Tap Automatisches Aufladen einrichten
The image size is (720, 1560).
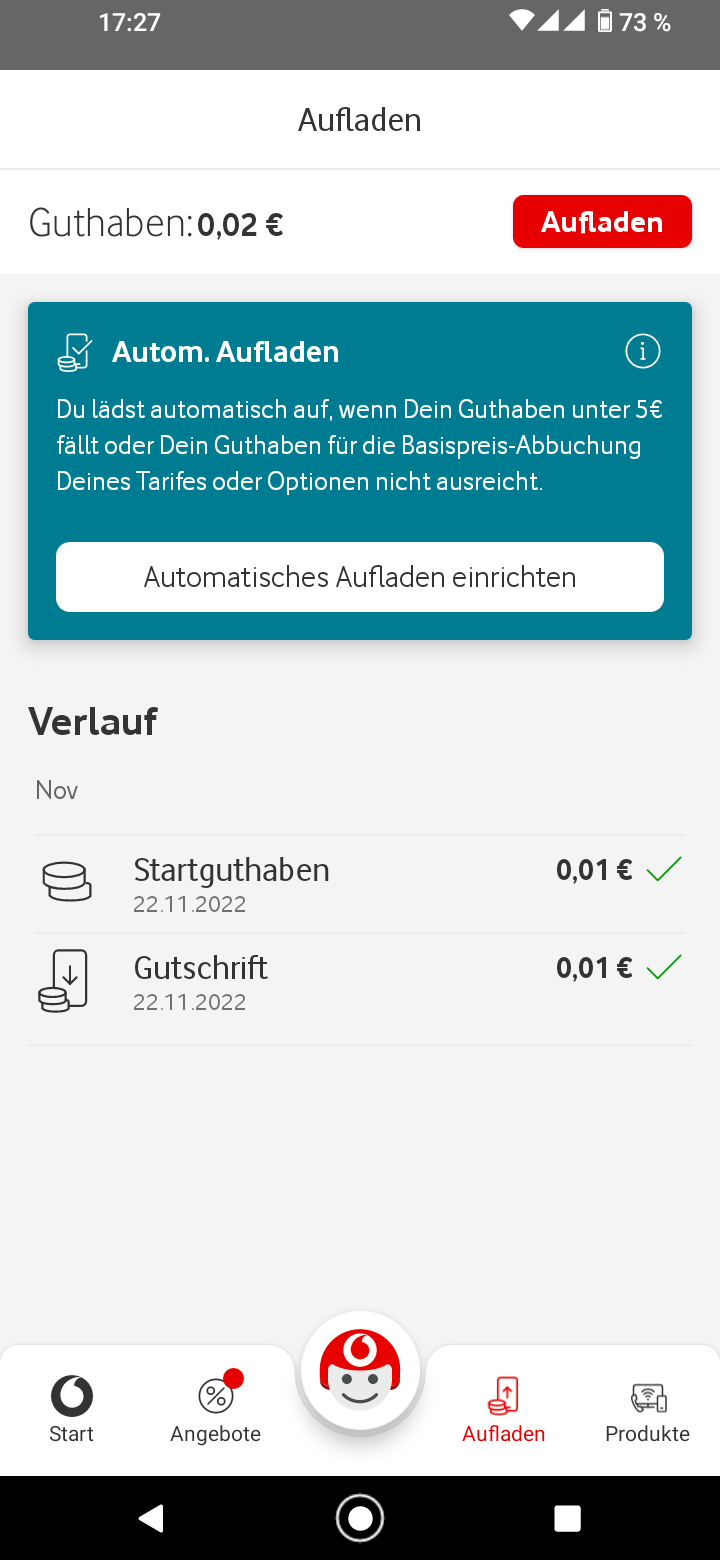click(x=360, y=577)
